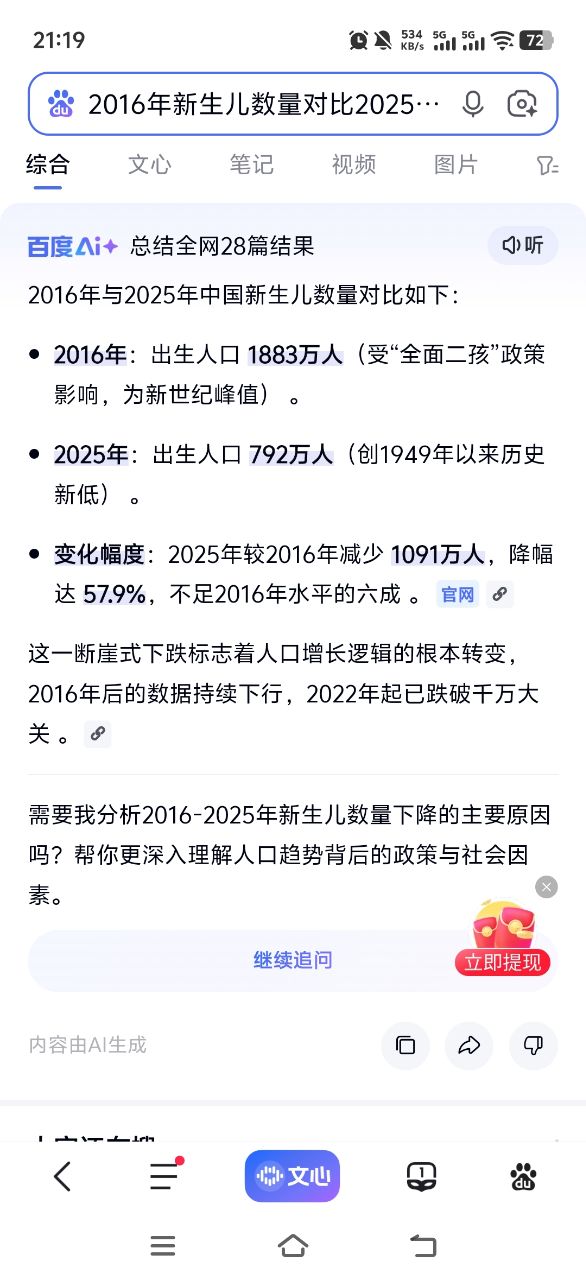
Task: Tap the 听 button to hear the summary
Action: coord(523,245)
